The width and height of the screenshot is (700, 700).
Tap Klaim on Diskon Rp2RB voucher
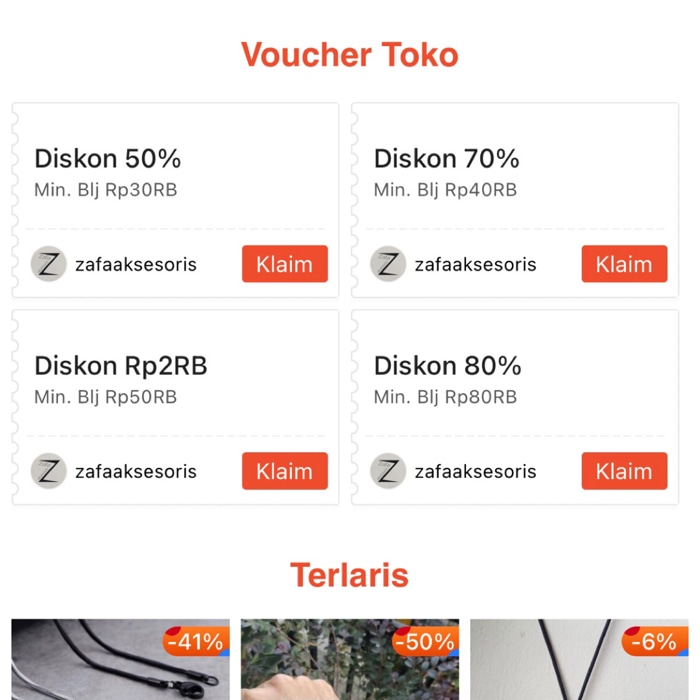[x=284, y=471]
